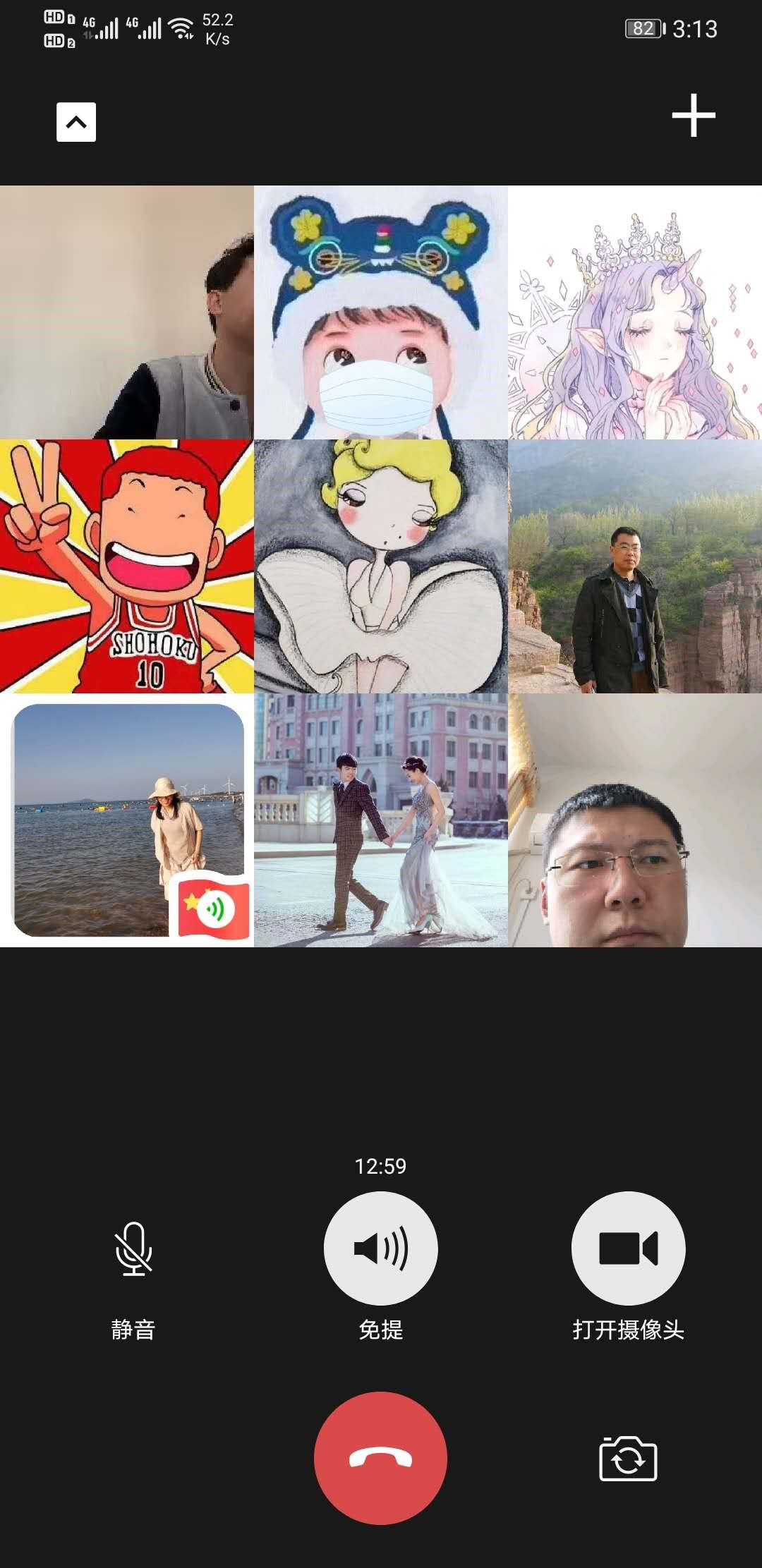Toggle the speakerphone (免提)
Image resolution: width=762 pixels, height=1568 pixels.
click(x=380, y=1248)
